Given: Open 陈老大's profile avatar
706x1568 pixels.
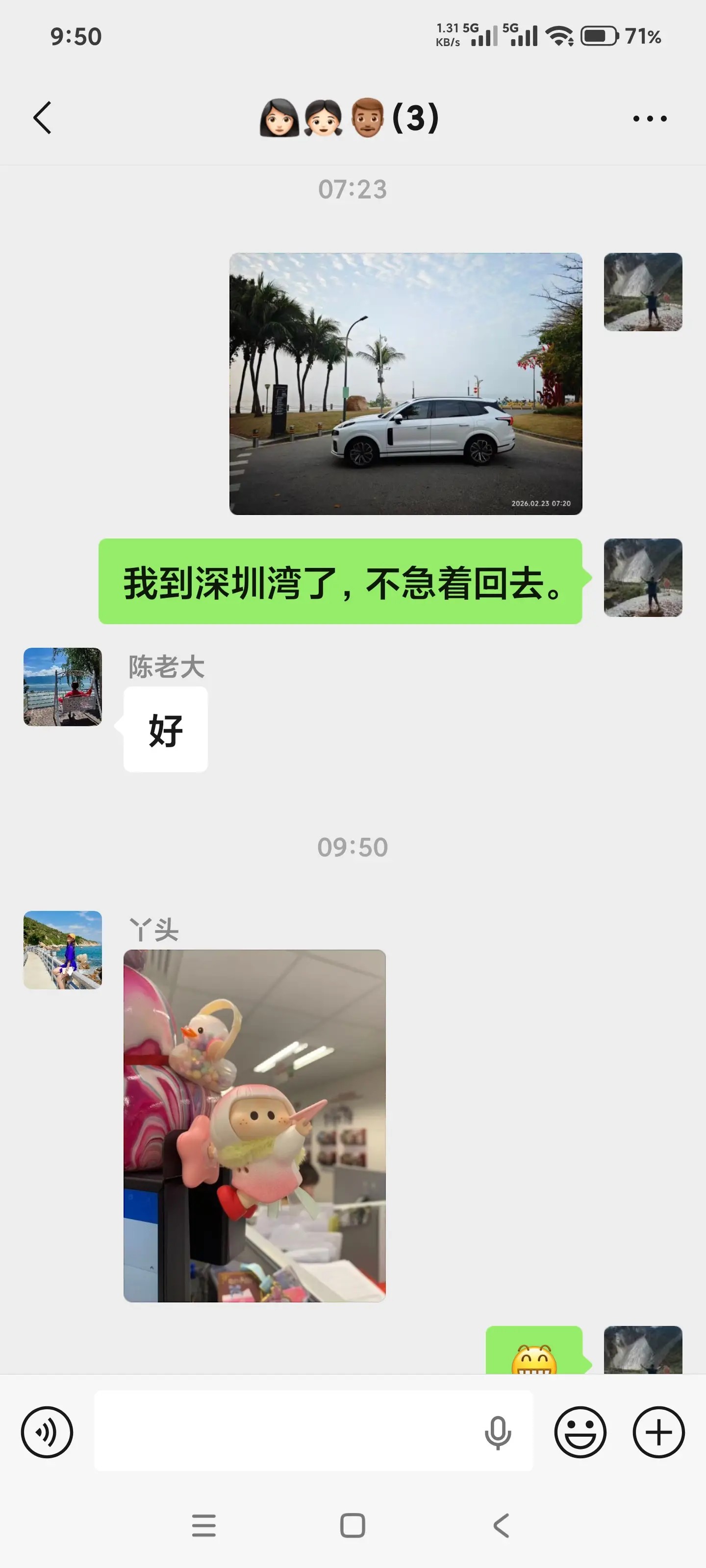Looking at the screenshot, I should [63, 686].
